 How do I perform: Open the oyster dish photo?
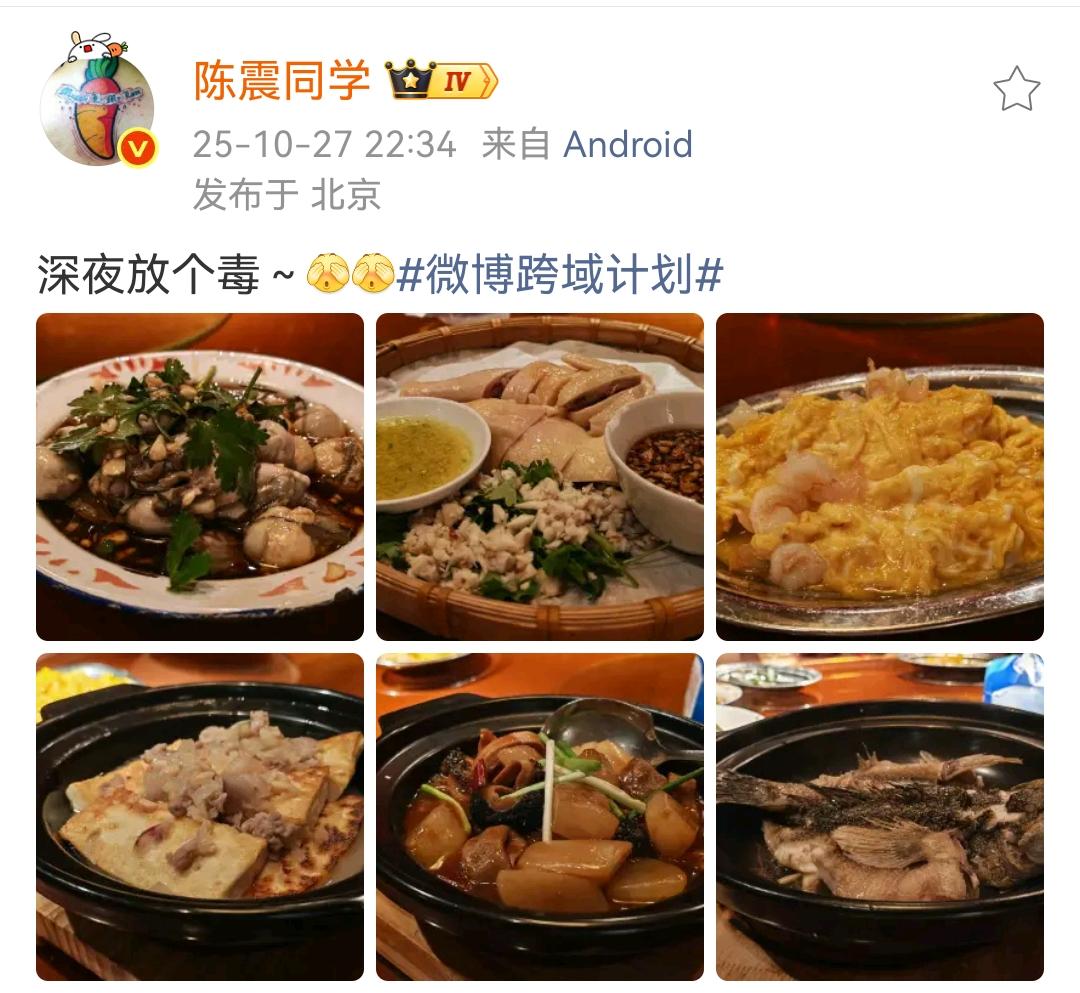pyautogui.click(x=200, y=476)
